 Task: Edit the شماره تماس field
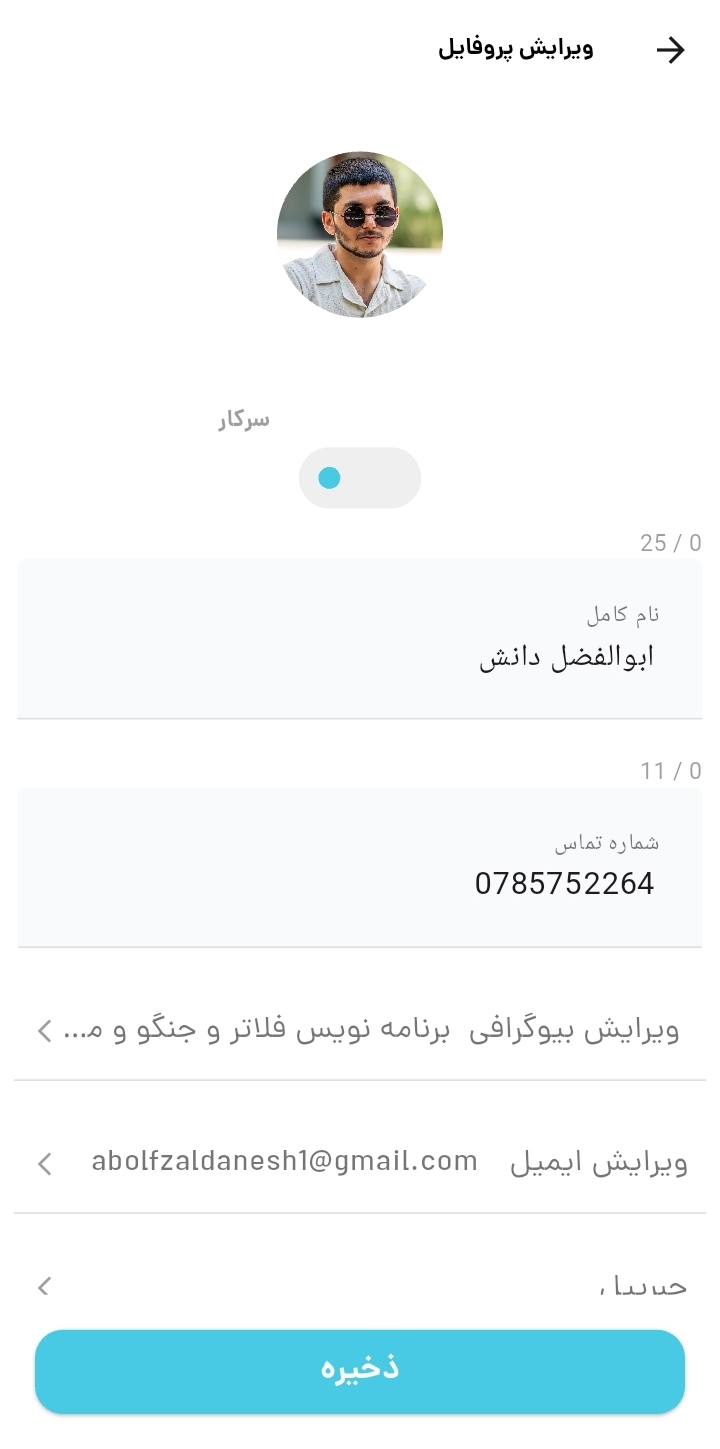coord(360,883)
